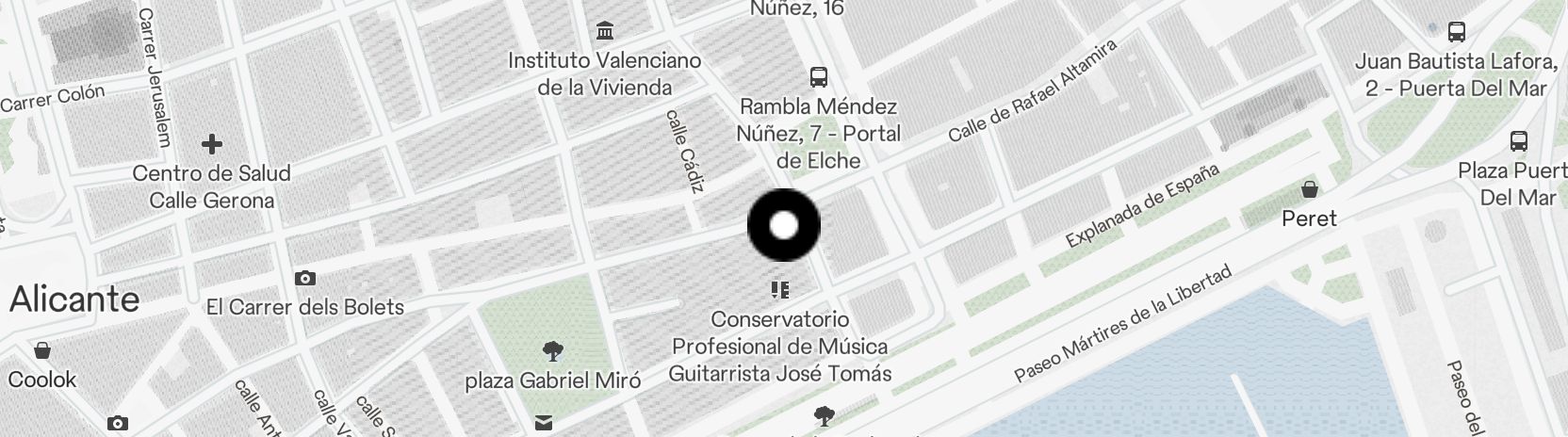
Task: Open Centro de Salud Calle Gerona marker
Action: click(212, 144)
